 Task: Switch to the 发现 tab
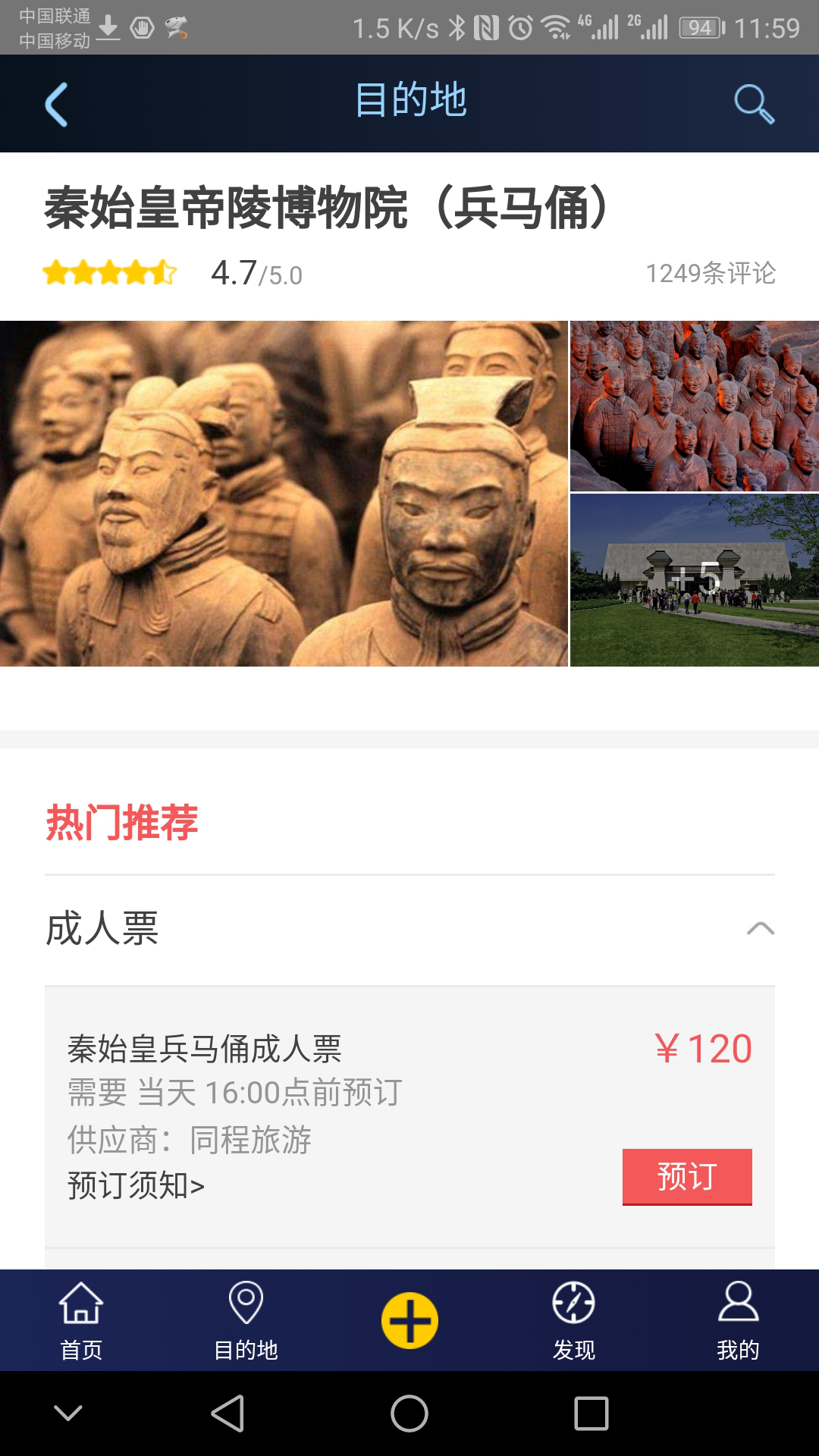click(x=573, y=1320)
